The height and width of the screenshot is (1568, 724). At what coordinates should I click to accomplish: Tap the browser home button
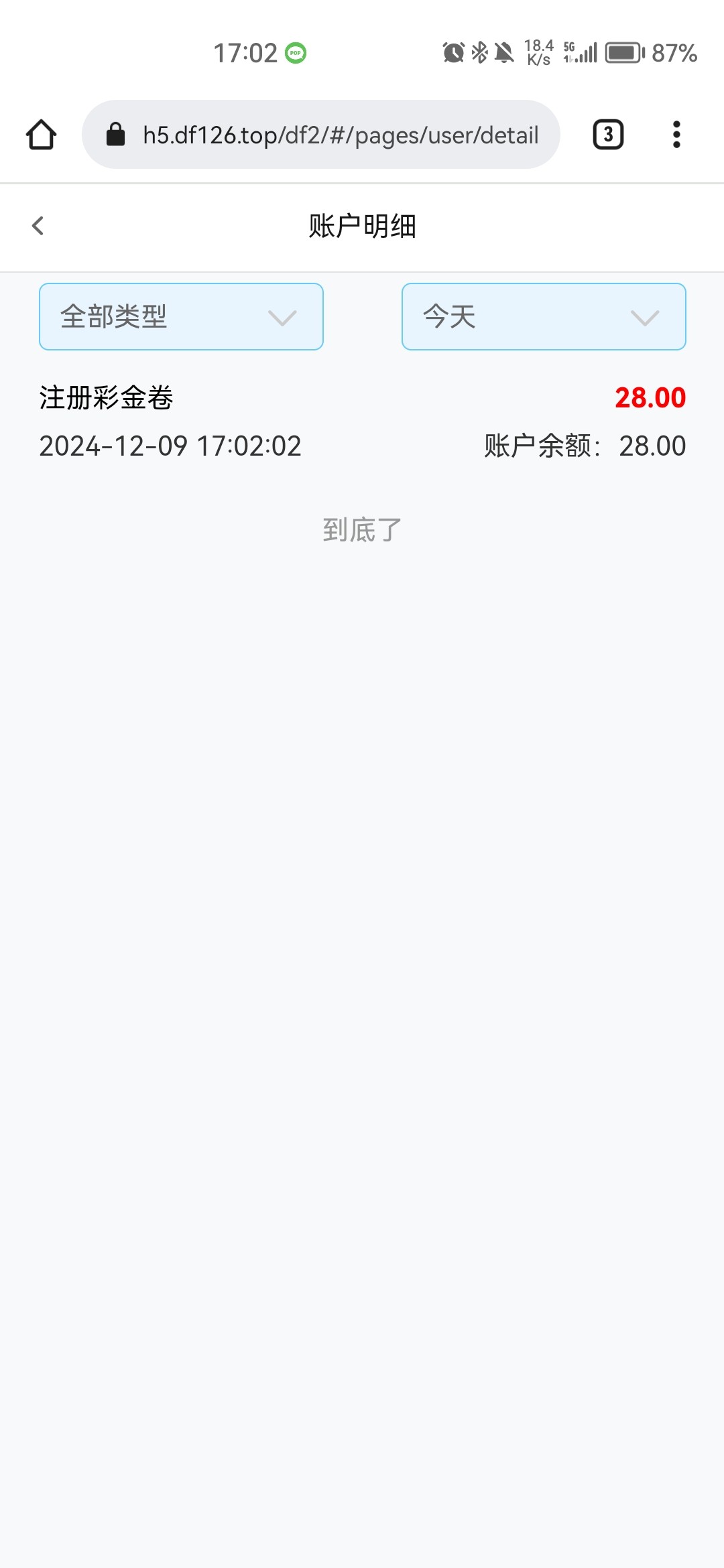[x=42, y=135]
